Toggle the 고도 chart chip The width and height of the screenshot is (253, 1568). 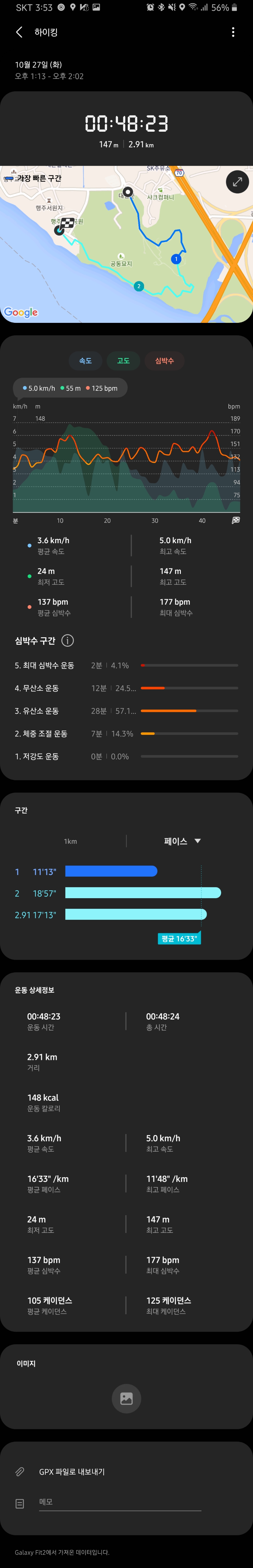[123, 361]
